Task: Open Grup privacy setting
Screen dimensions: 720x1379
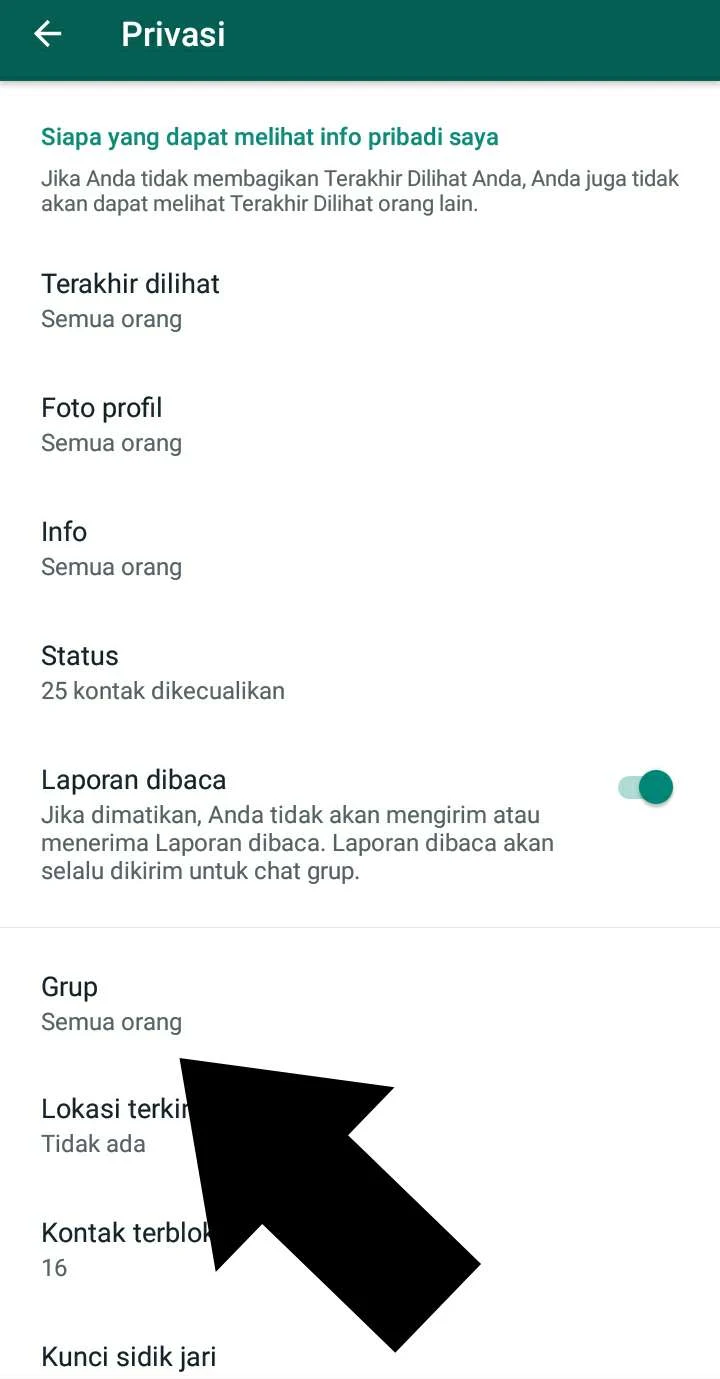Action: point(110,1003)
